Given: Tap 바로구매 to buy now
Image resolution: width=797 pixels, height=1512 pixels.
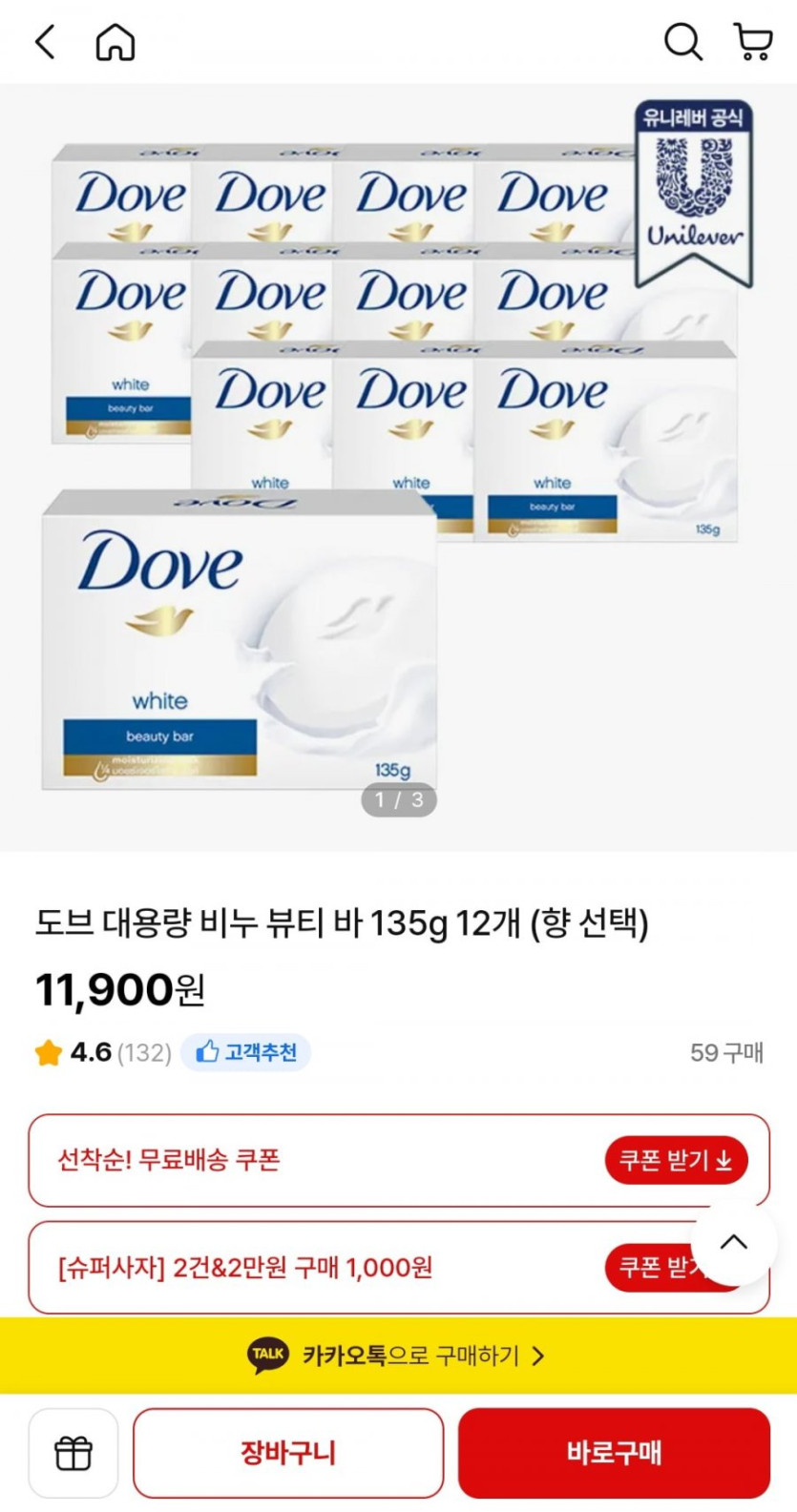Looking at the screenshot, I should tap(614, 1453).
